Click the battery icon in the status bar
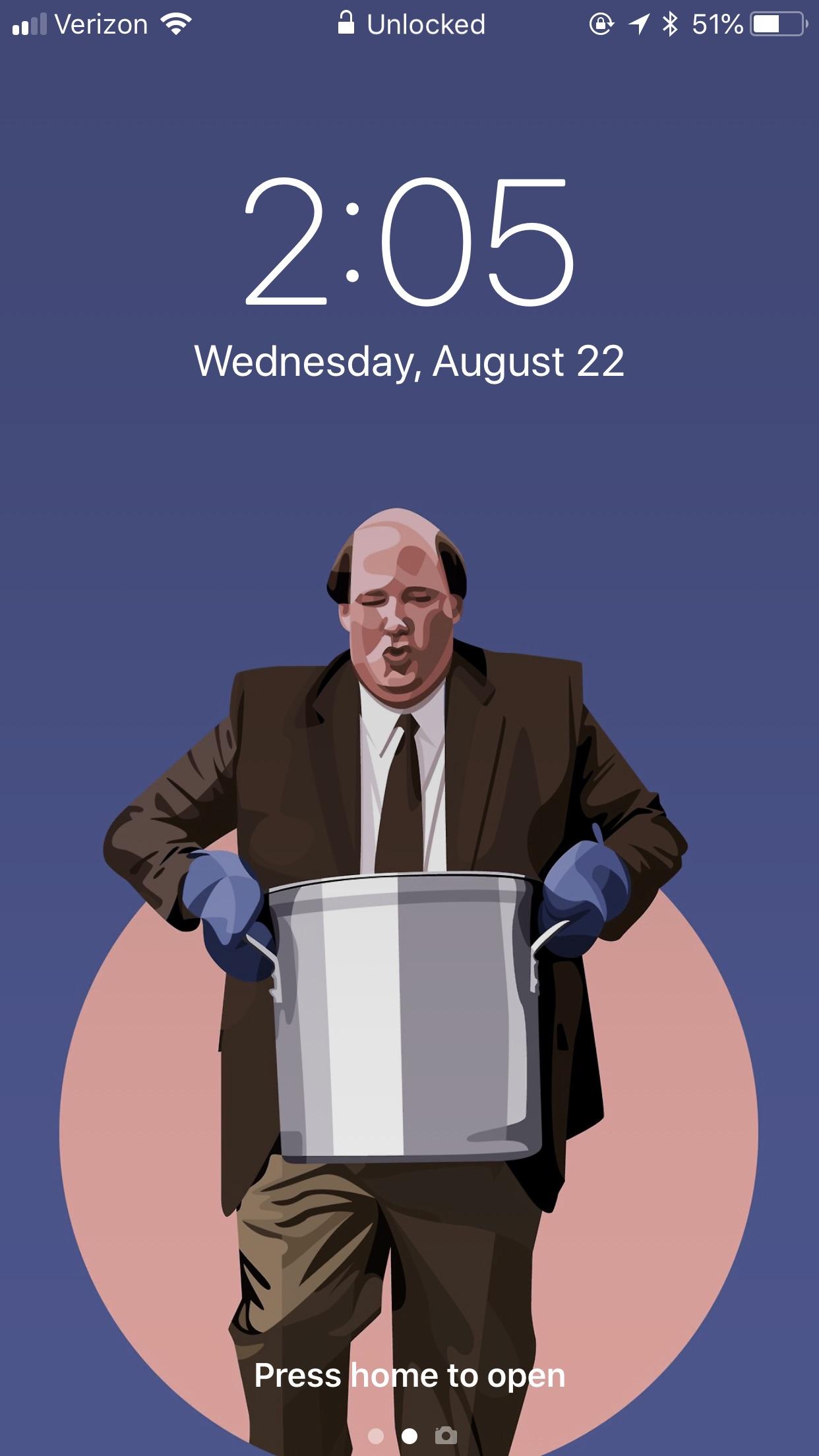819x1456 pixels. tap(778, 24)
